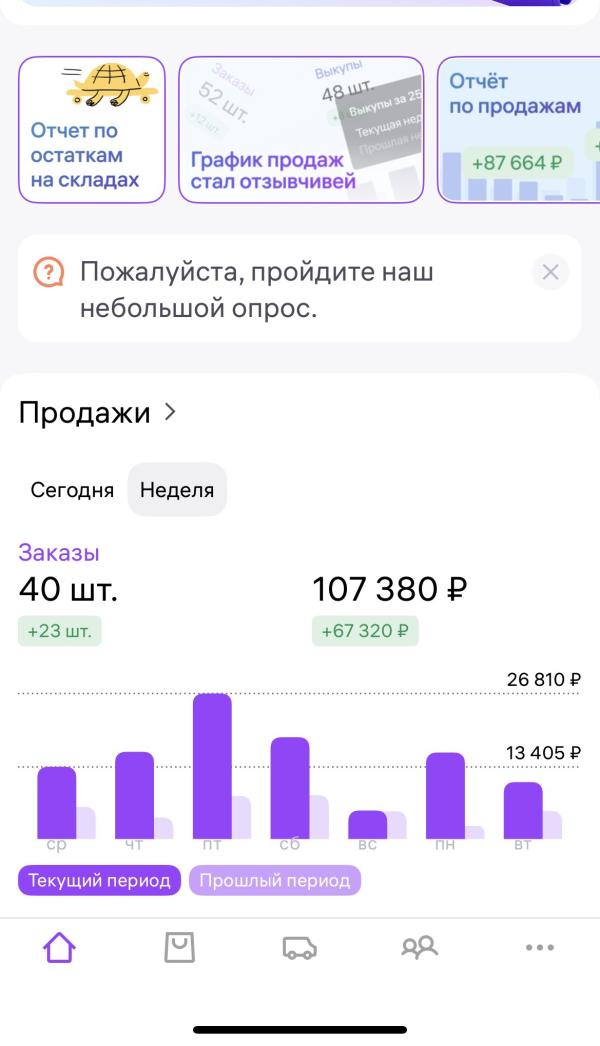Open the 'График продаж стал отзывчивей' card
Viewport: 600px width, 1046px height.
(x=300, y=130)
